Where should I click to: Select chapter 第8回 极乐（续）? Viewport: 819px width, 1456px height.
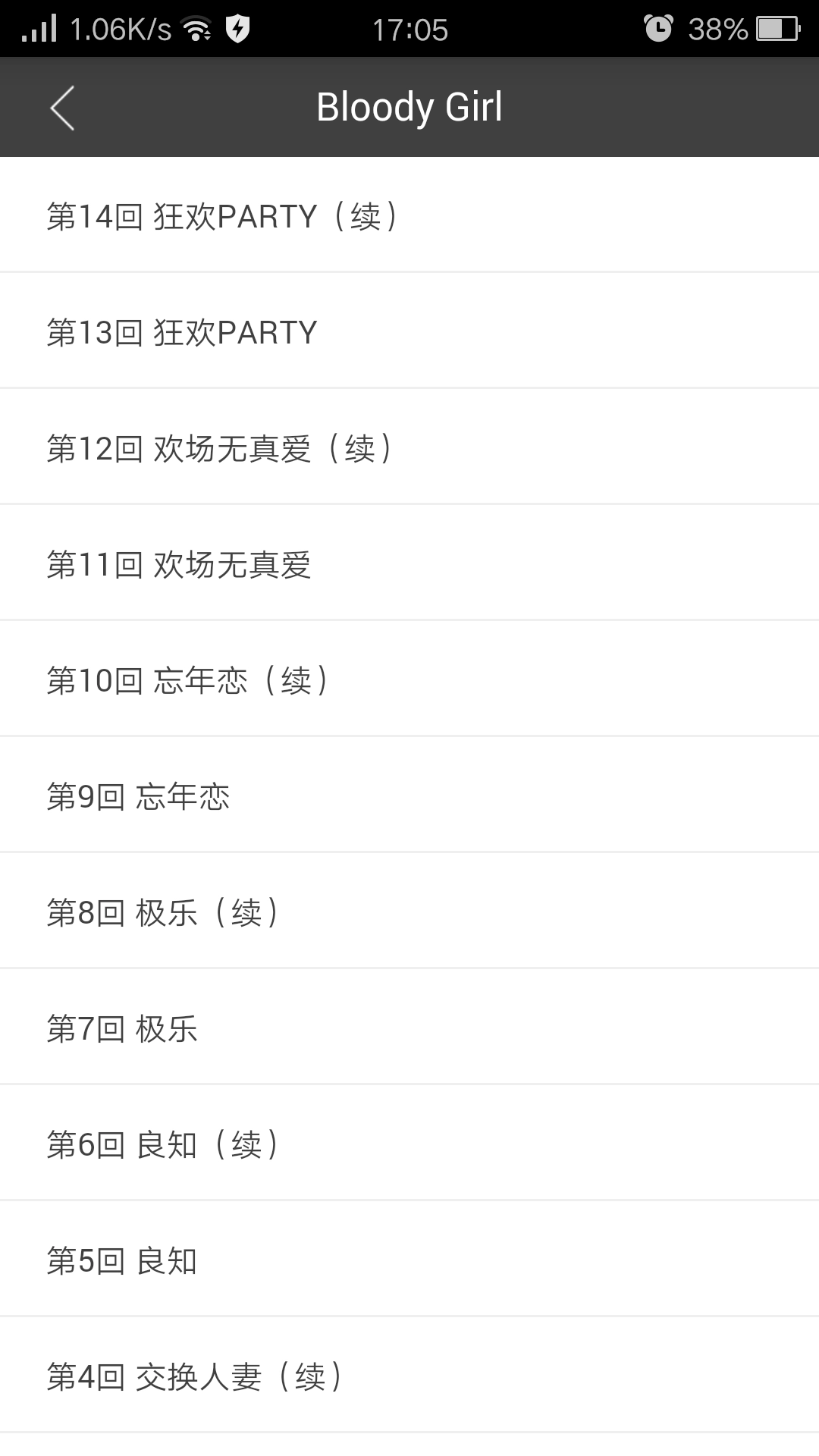click(409, 911)
